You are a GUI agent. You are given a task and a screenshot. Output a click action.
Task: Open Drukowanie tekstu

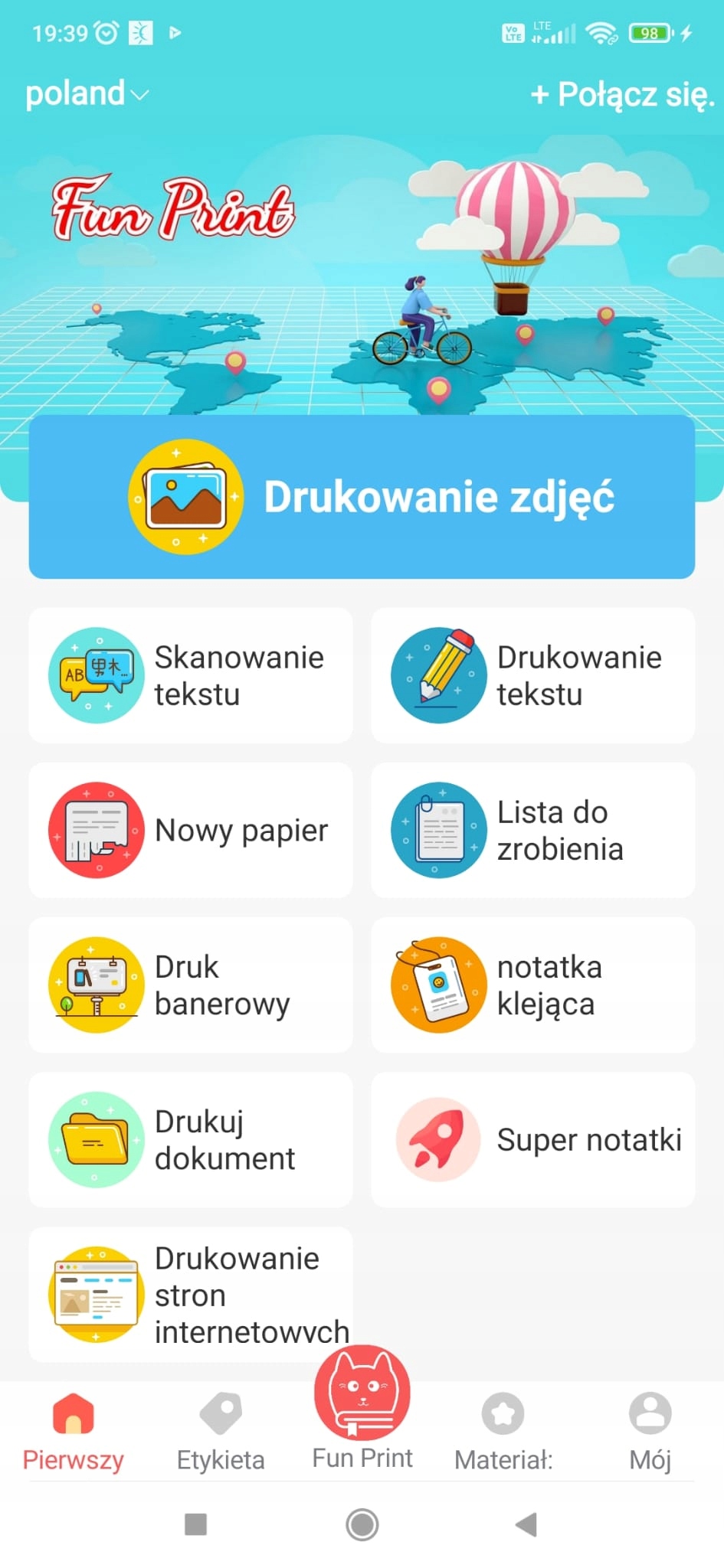pos(533,675)
